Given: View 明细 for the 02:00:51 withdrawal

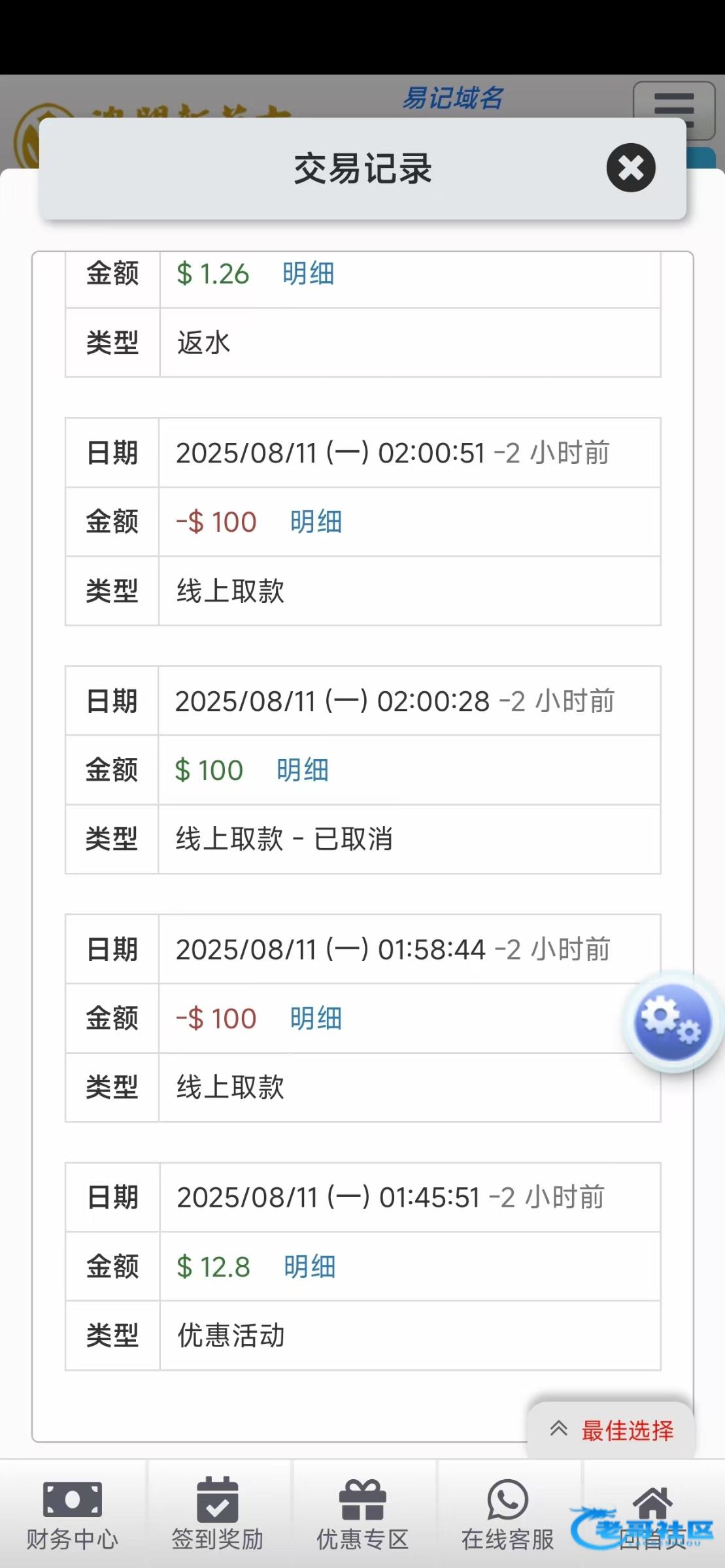Looking at the screenshot, I should pos(316,522).
